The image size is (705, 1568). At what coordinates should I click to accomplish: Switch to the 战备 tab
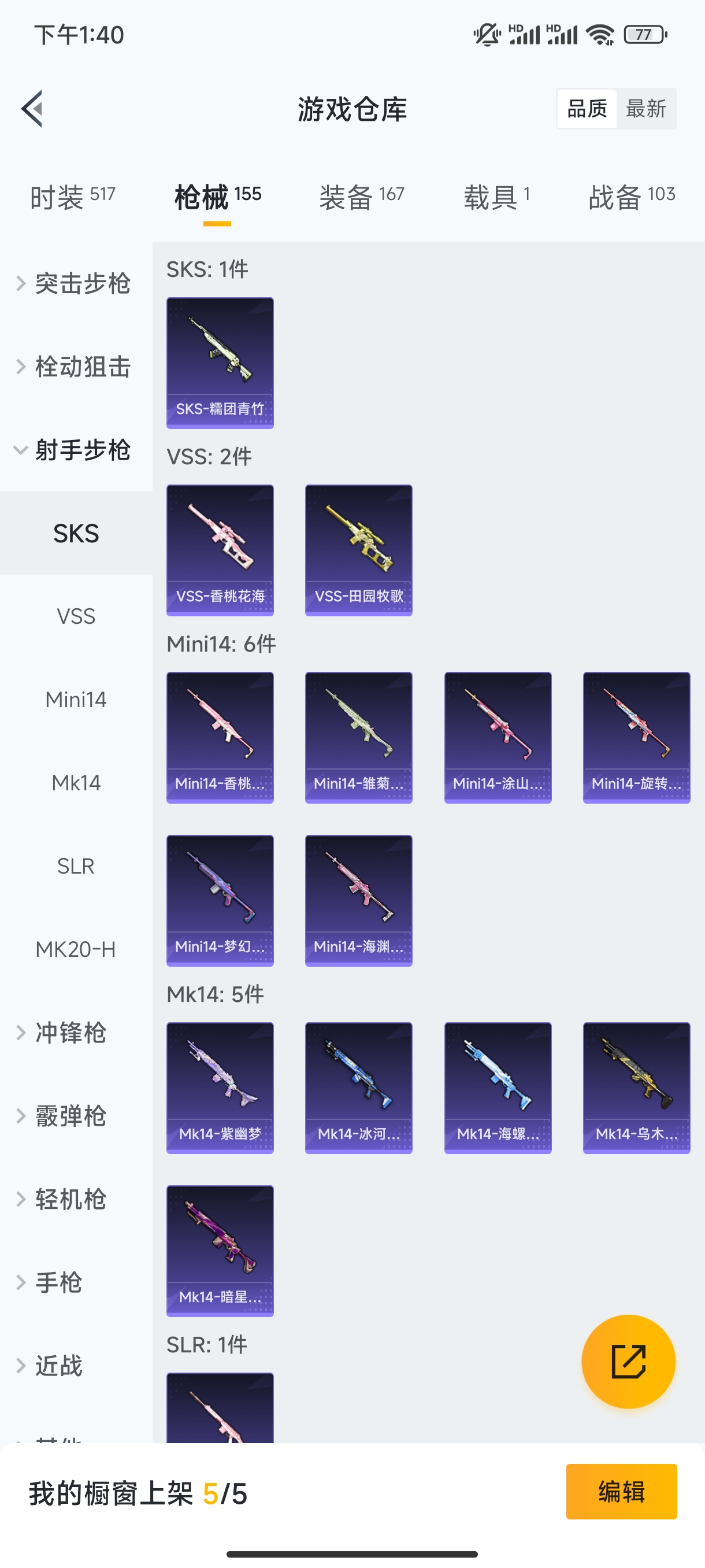[x=632, y=197]
